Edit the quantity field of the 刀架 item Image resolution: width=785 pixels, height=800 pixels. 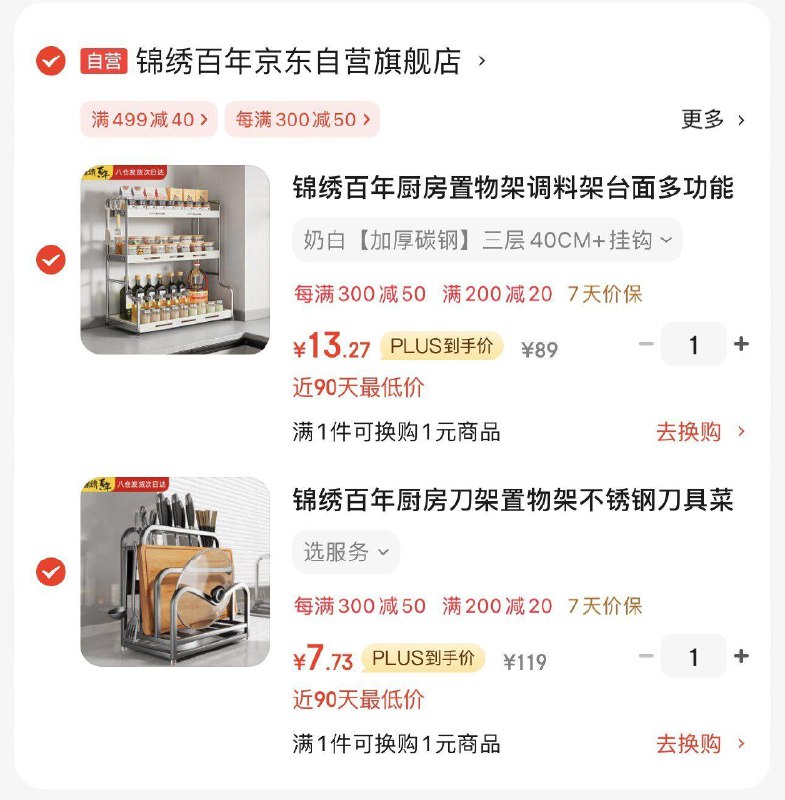(x=693, y=656)
